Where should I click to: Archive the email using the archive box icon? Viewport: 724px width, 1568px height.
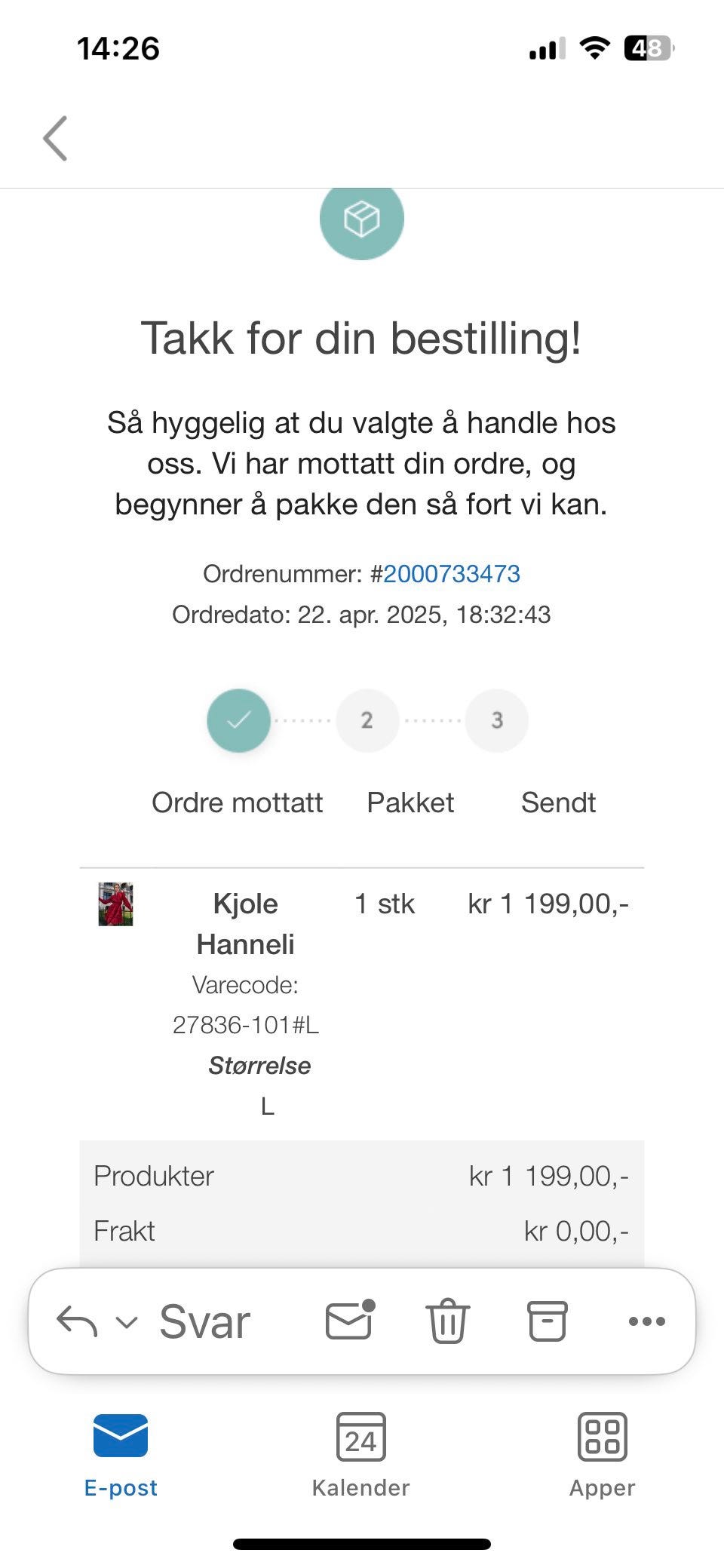point(548,1321)
